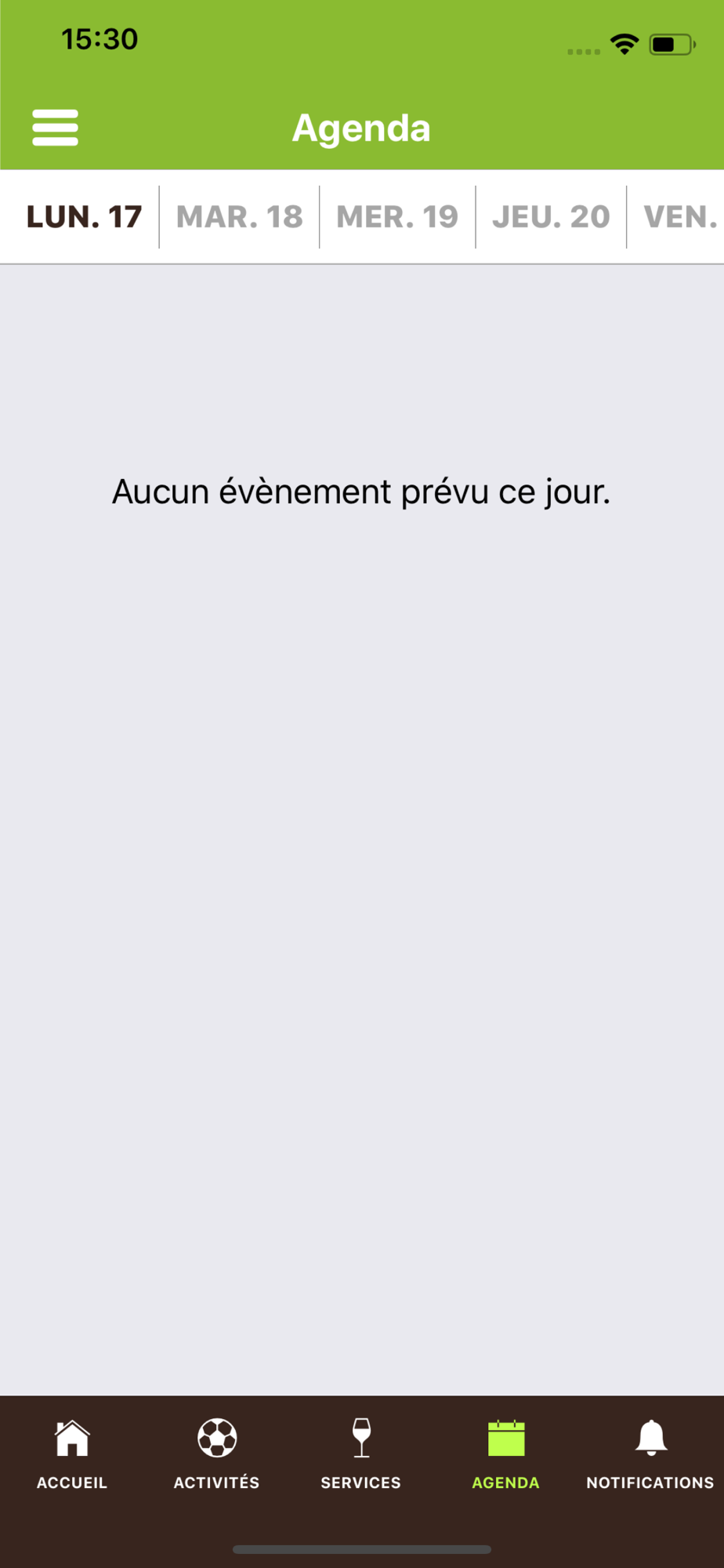Open the Activités tab
724x1568 pixels.
point(217,1454)
